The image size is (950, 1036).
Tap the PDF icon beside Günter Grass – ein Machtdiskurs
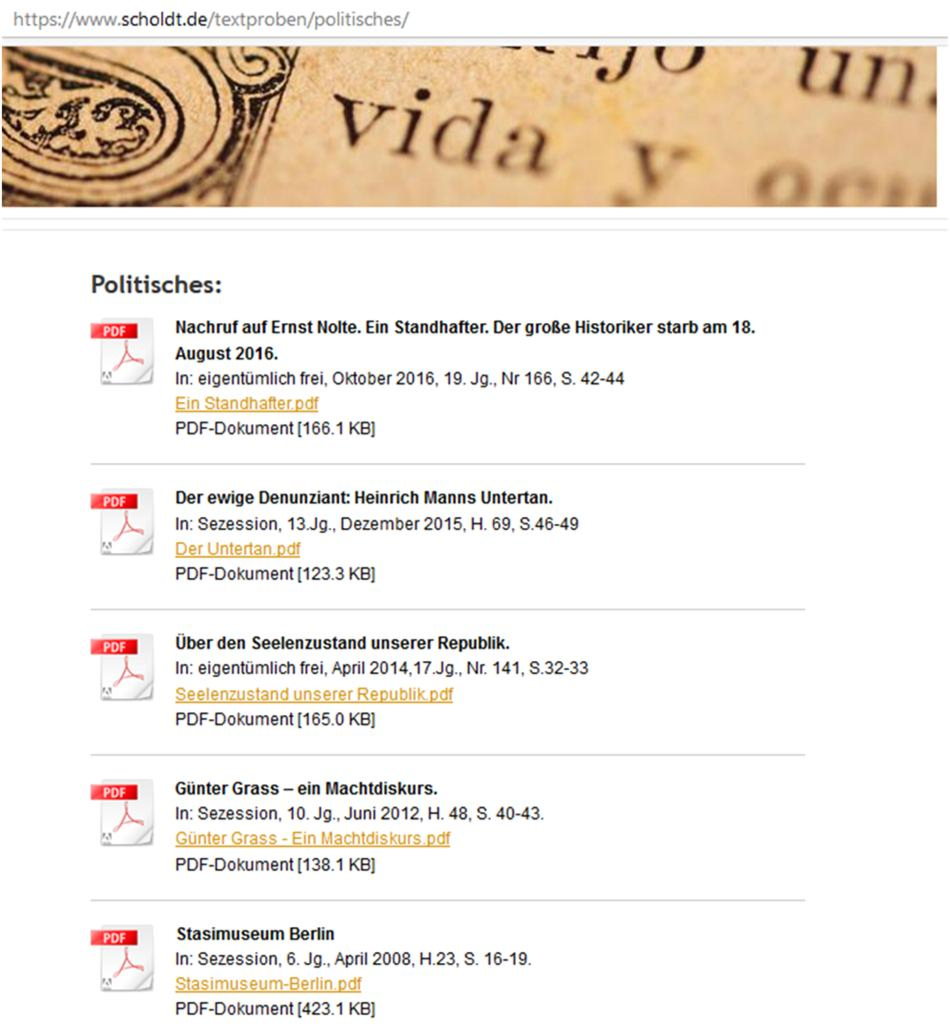123,813
